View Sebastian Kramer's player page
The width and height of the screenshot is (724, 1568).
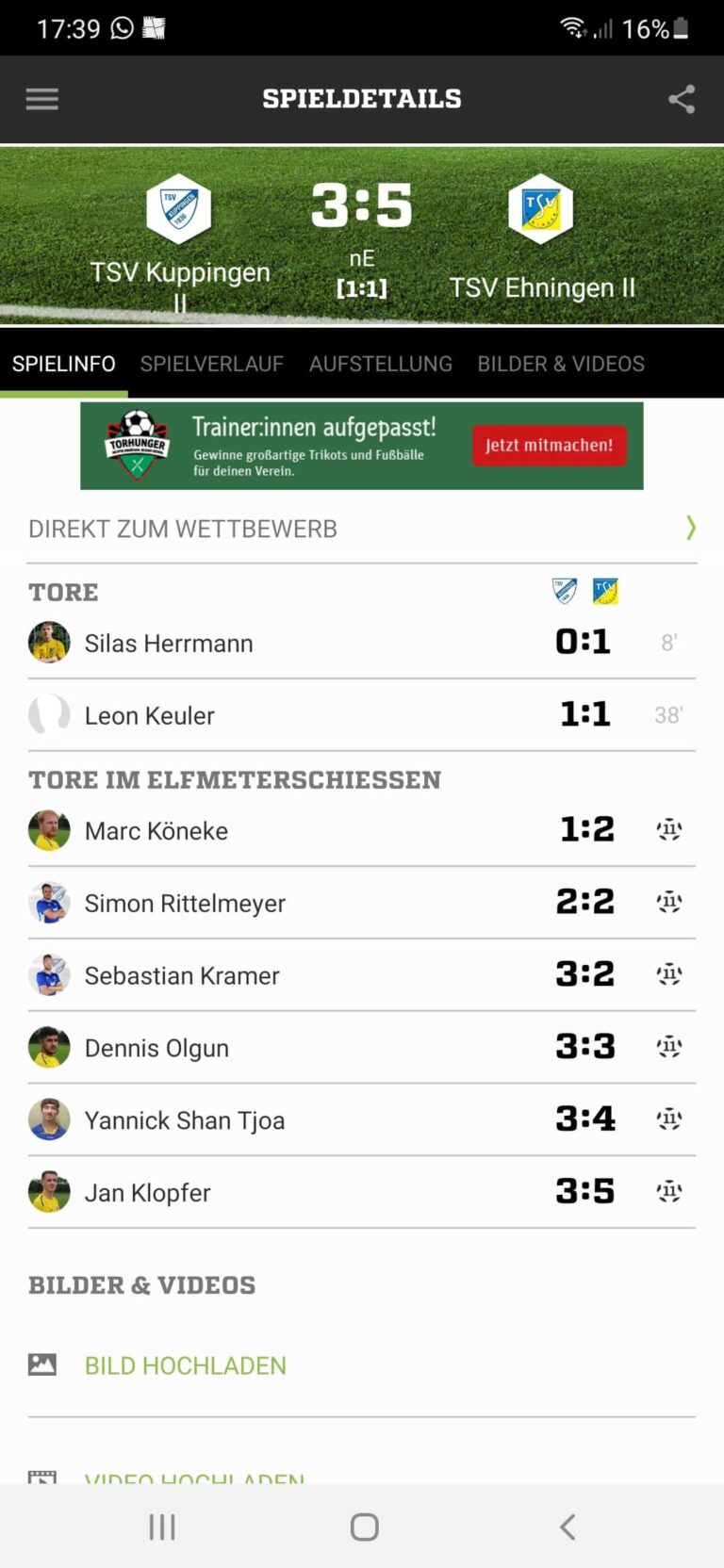click(x=182, y=976)
